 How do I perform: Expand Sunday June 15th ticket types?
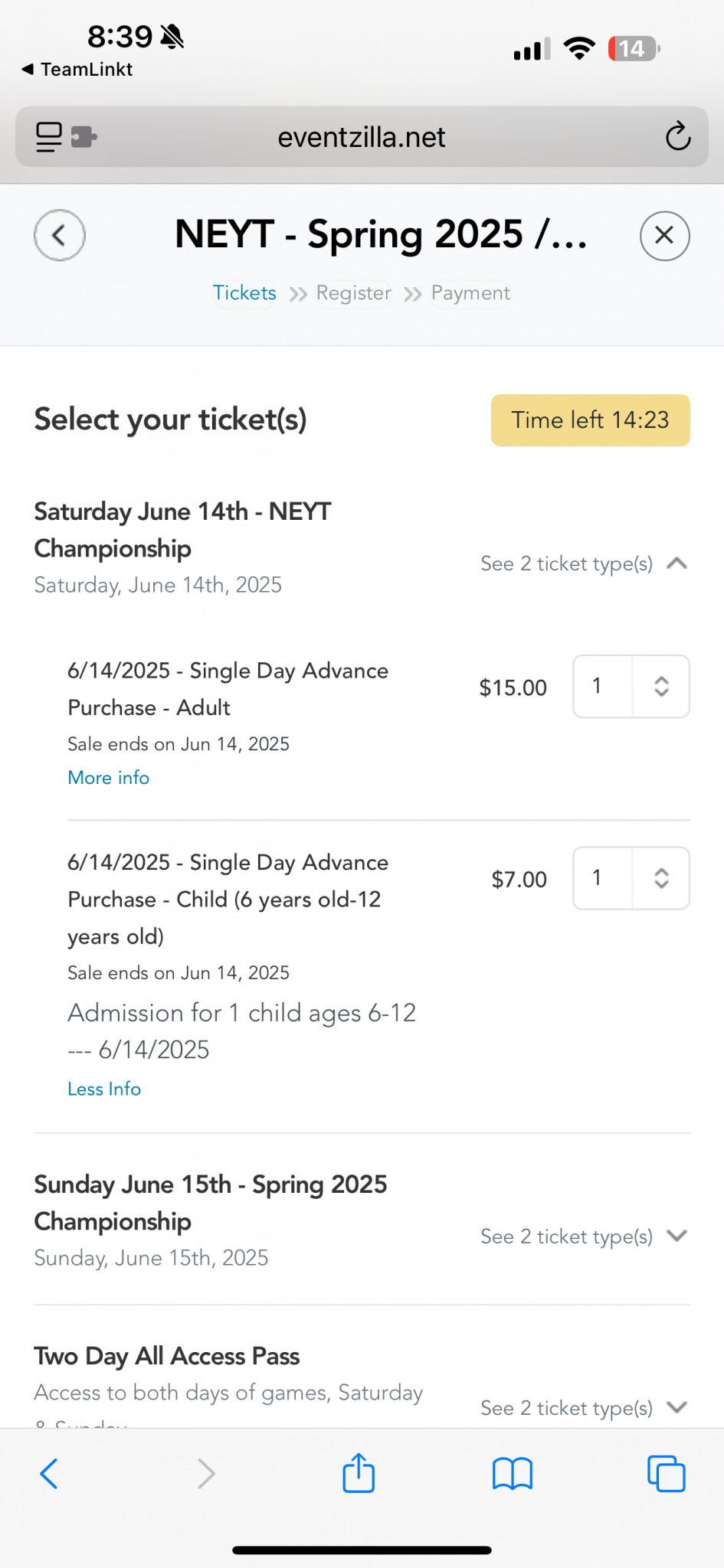pos(584,1236)
